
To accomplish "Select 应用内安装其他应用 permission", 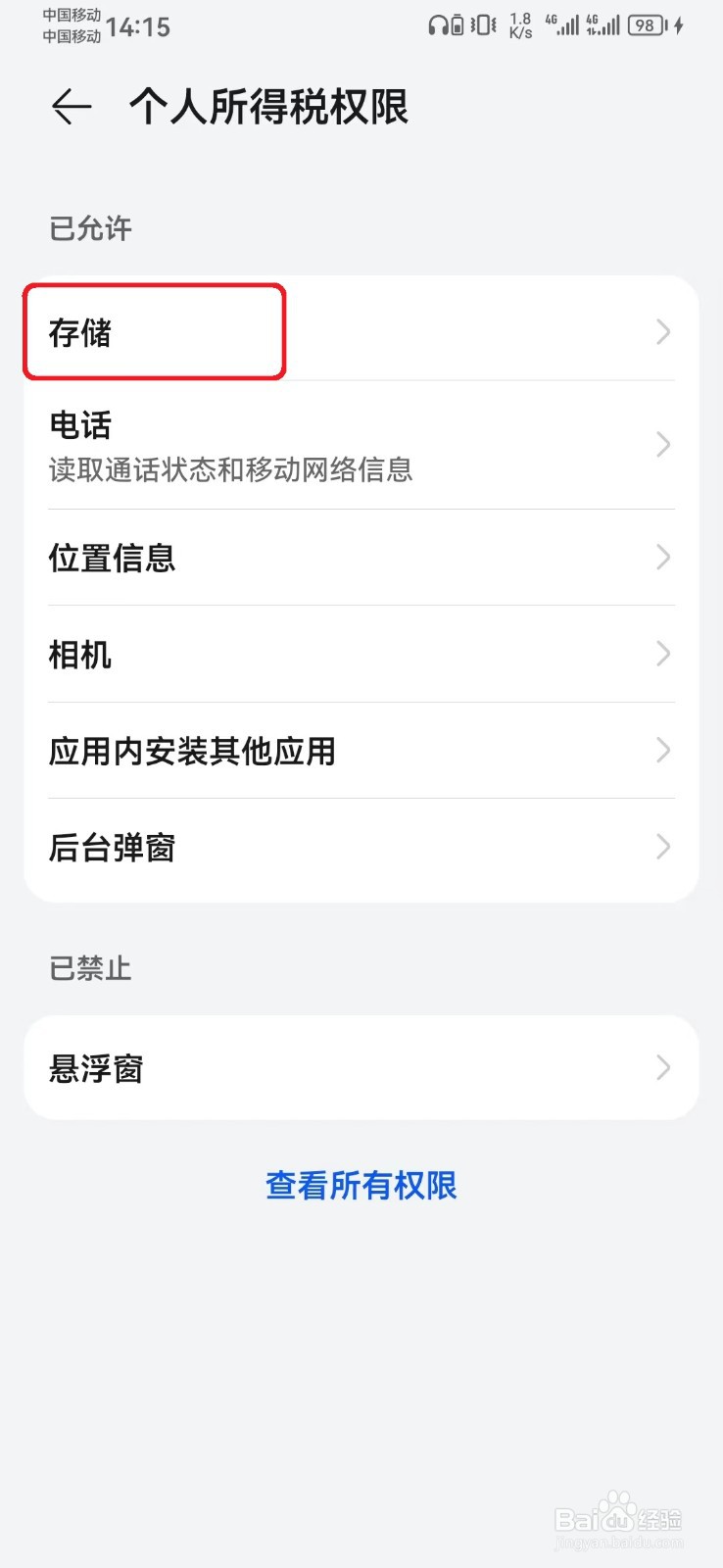I will [x=361, y=751].
